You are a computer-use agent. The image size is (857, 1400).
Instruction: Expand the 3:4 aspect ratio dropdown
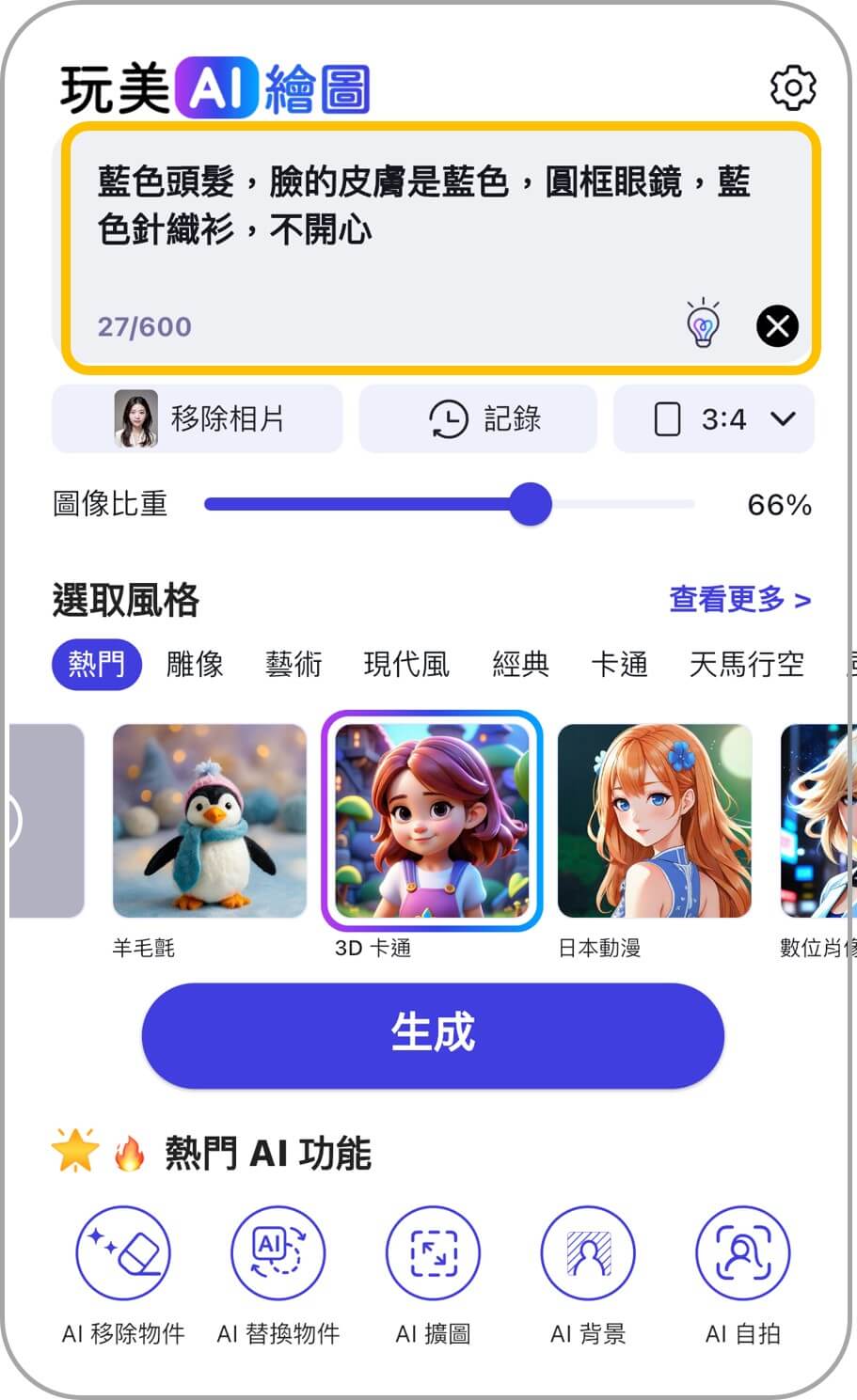tap(713, 419)
